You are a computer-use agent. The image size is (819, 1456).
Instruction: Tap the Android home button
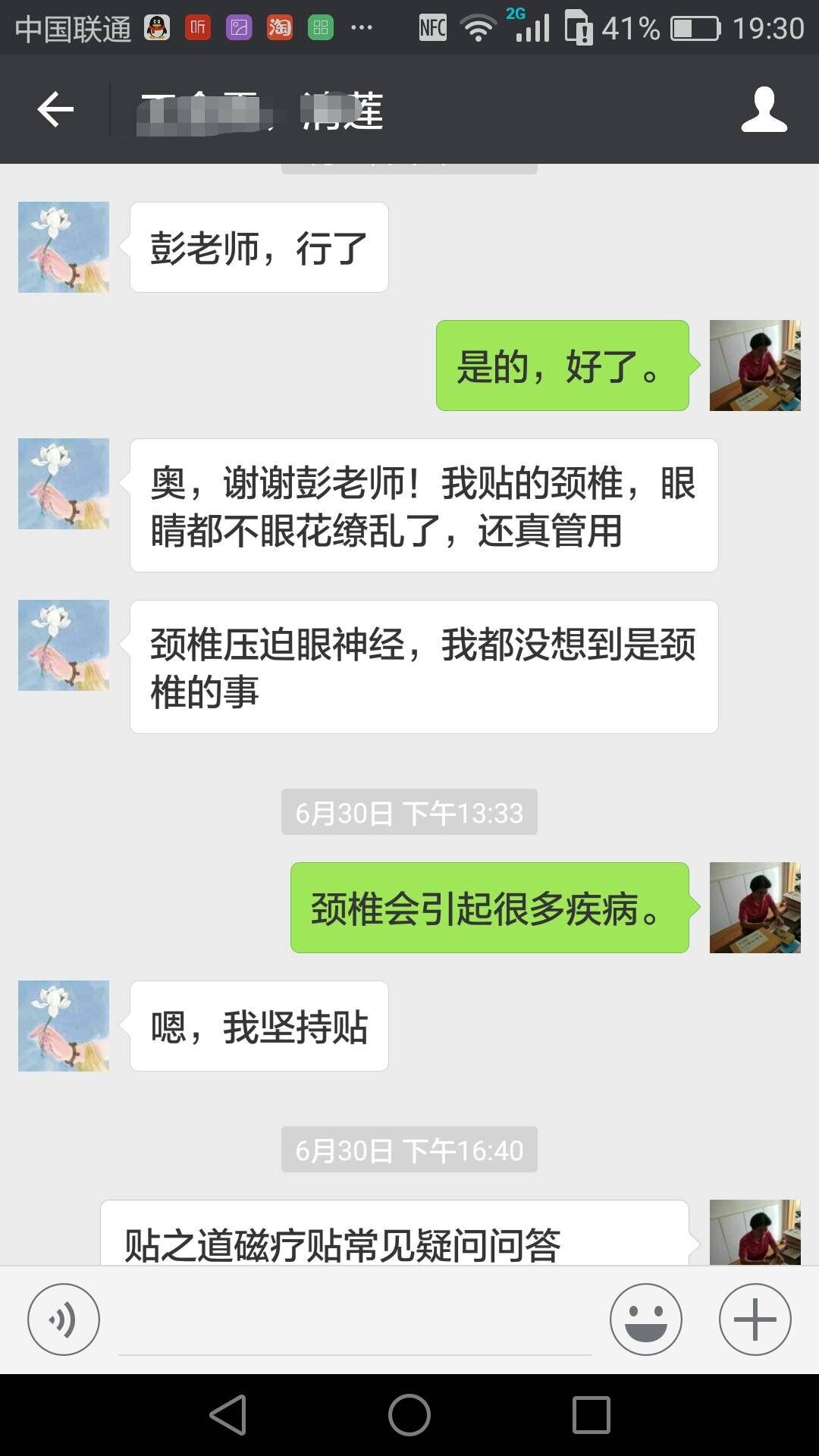409,1415
